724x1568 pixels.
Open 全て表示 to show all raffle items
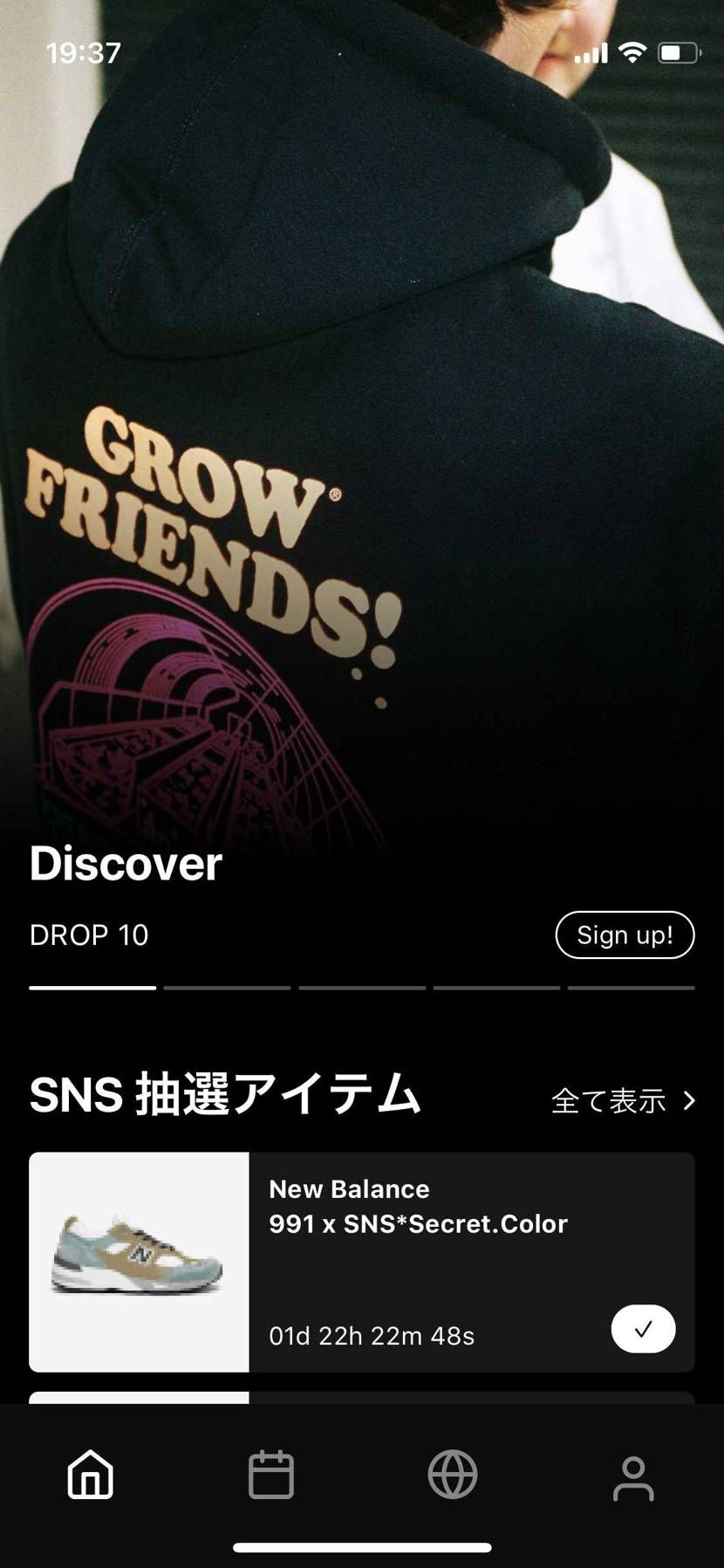pos(609,1101)
